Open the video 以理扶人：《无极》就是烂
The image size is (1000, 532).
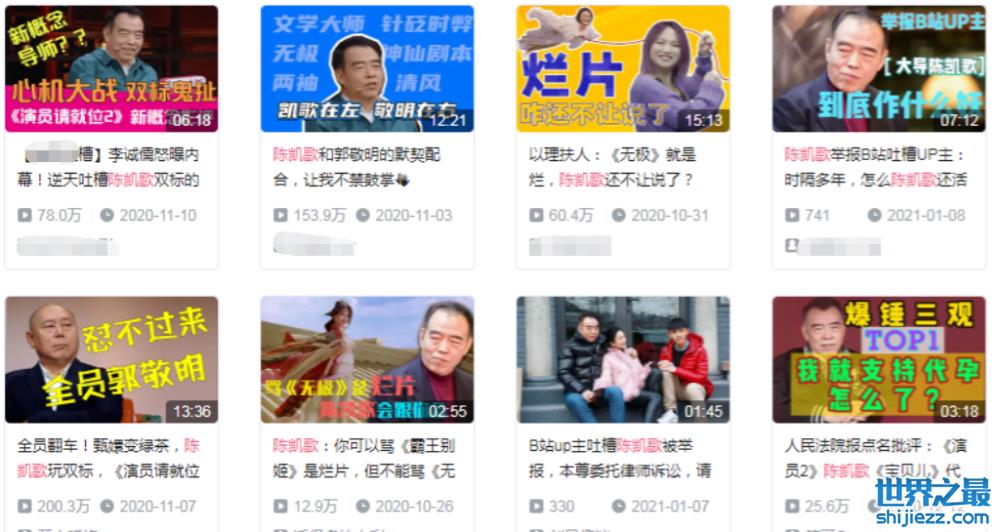tap(623, 68)
